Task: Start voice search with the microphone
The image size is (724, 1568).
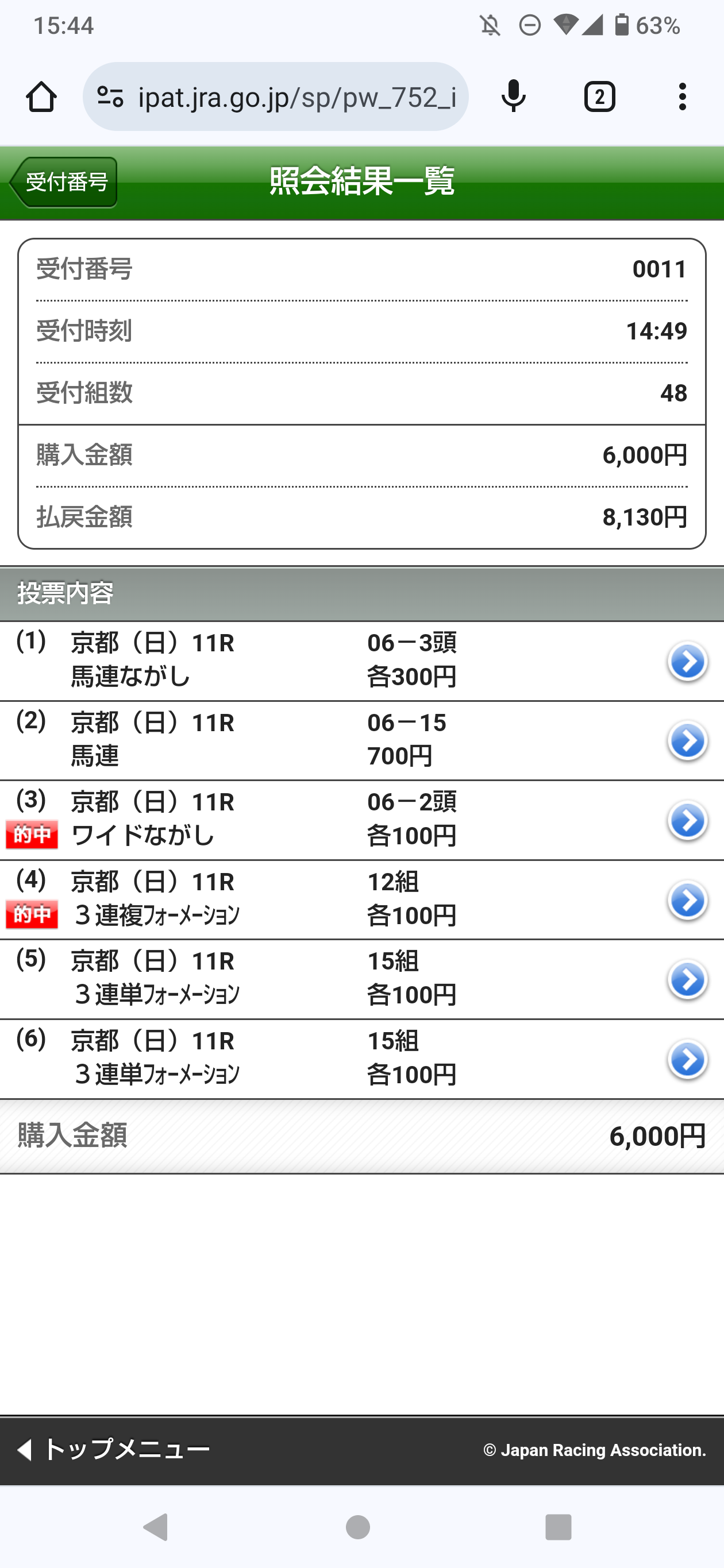Action: pyautogui.click(x=513, y=97)
